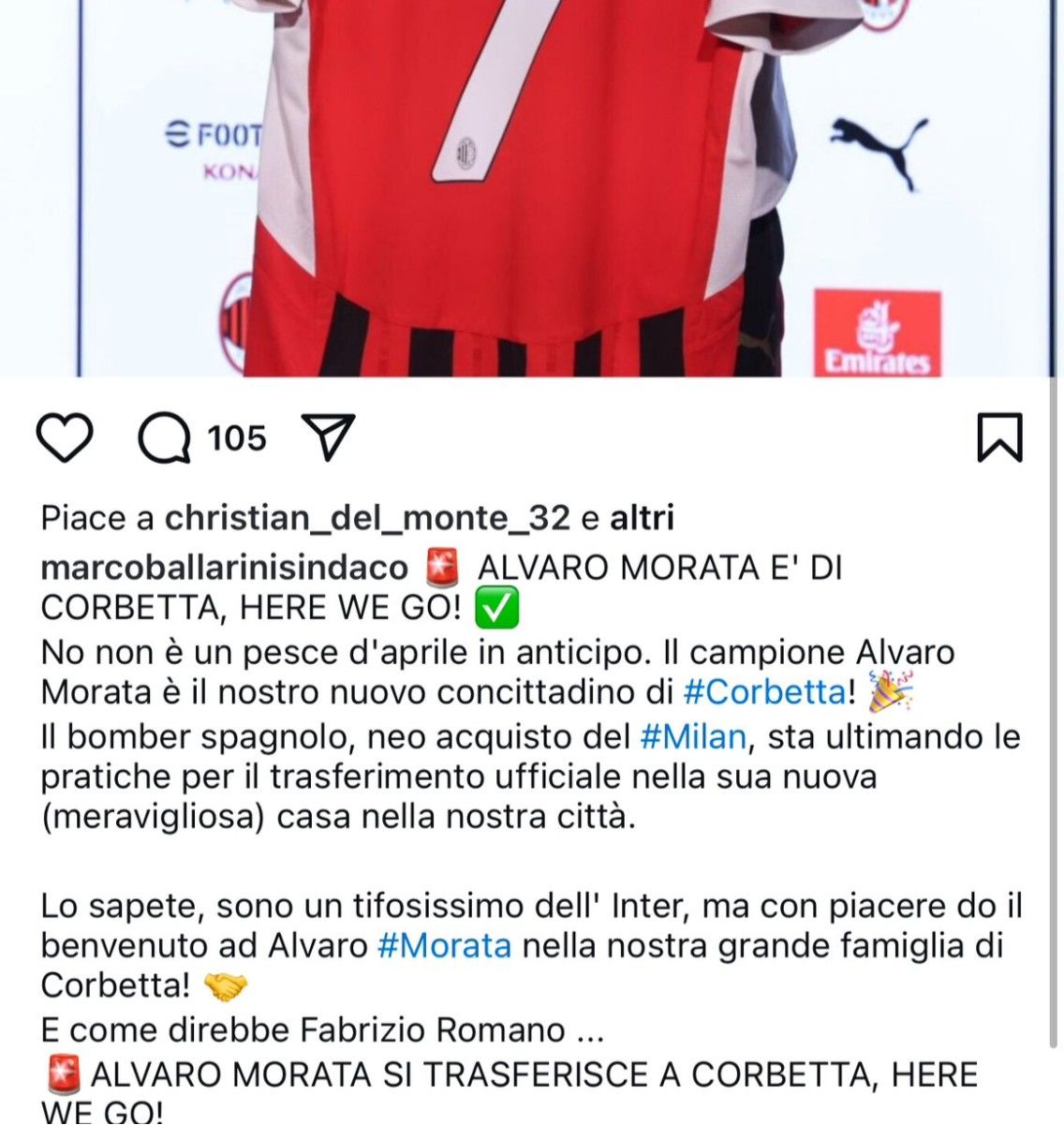Open the jersey photo of the post
The image size is (1064, 1125).
point(532,187)
